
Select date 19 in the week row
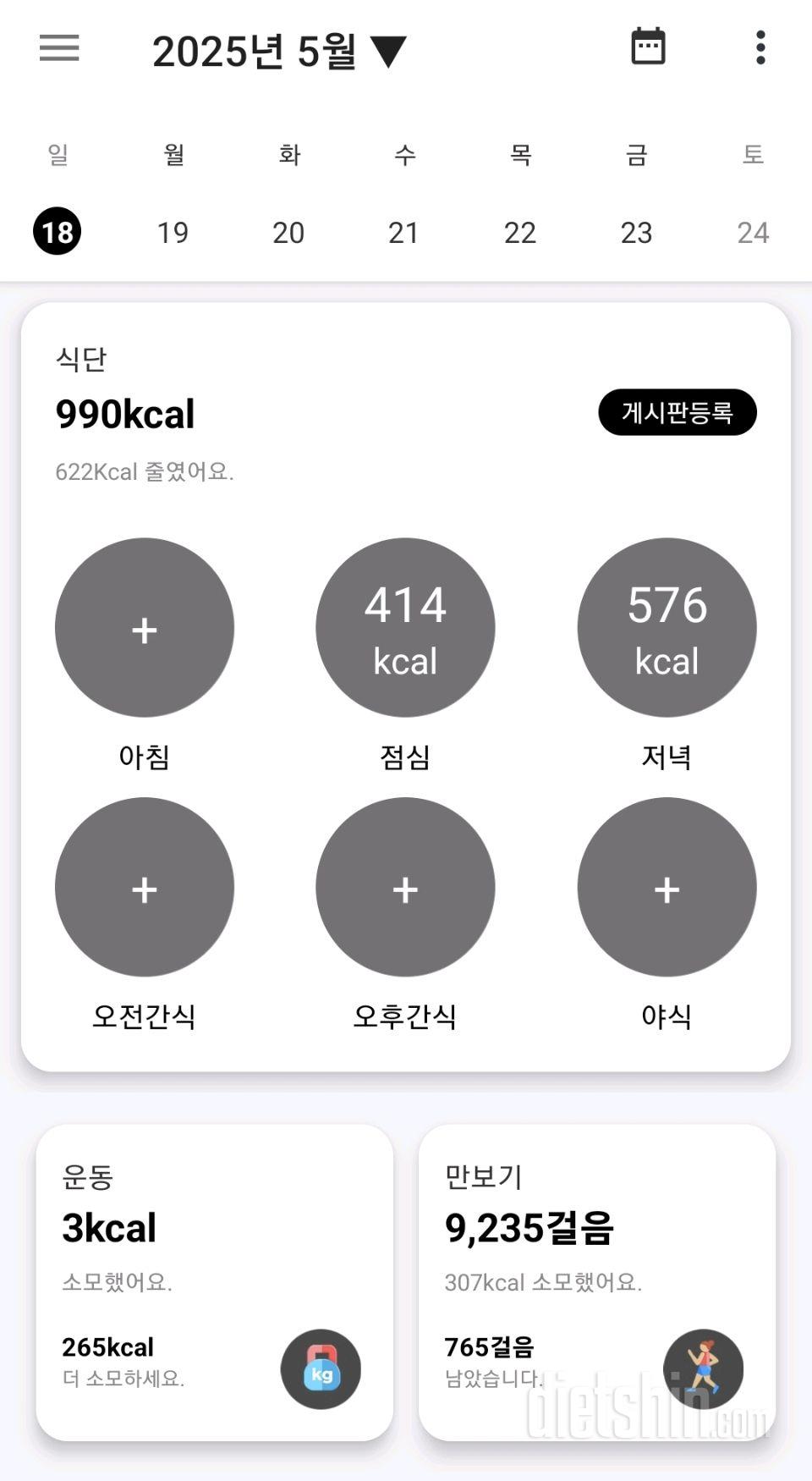[173, 232]
